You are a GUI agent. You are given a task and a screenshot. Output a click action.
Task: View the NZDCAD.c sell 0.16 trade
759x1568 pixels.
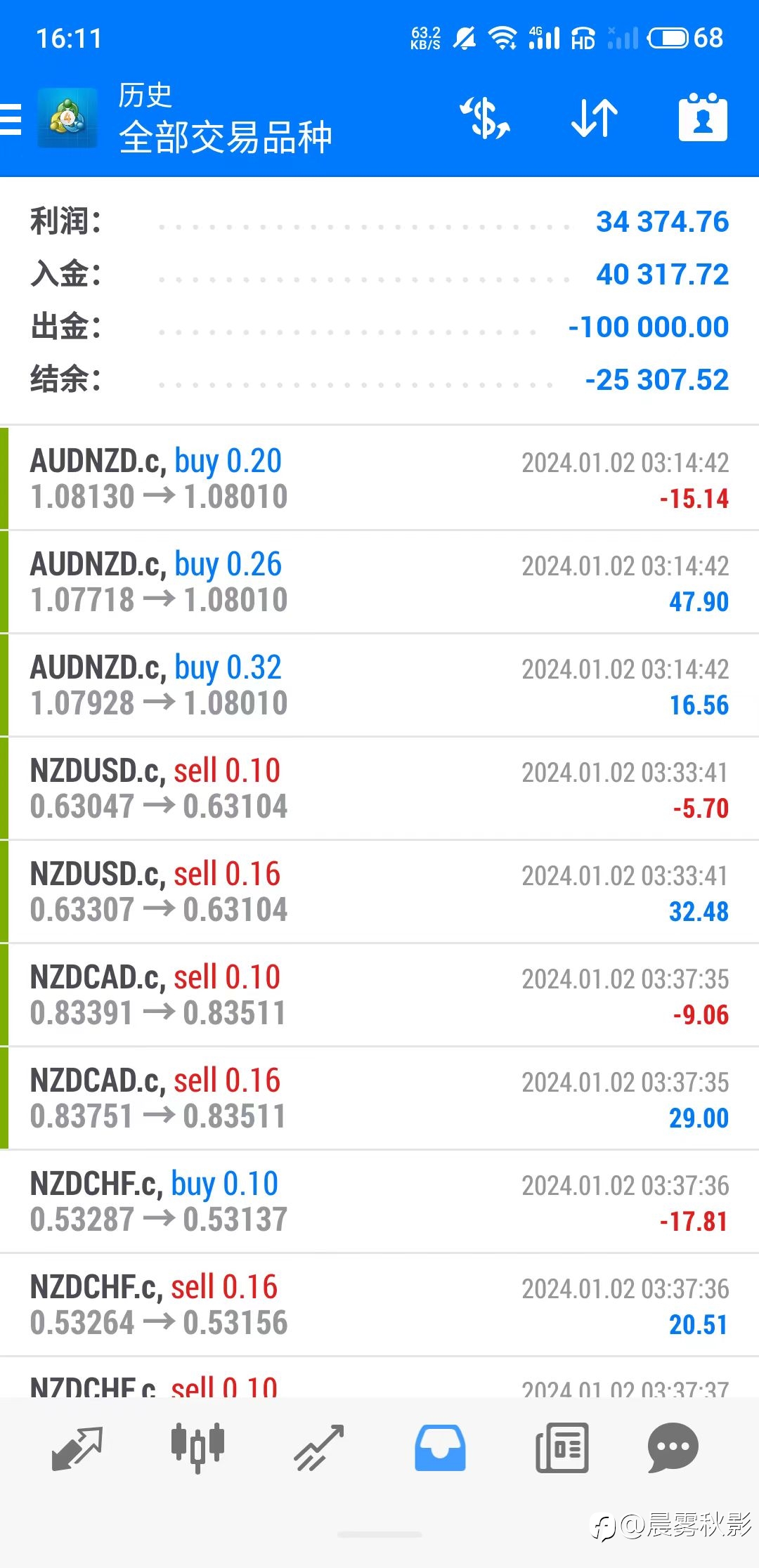point(379,1098)
